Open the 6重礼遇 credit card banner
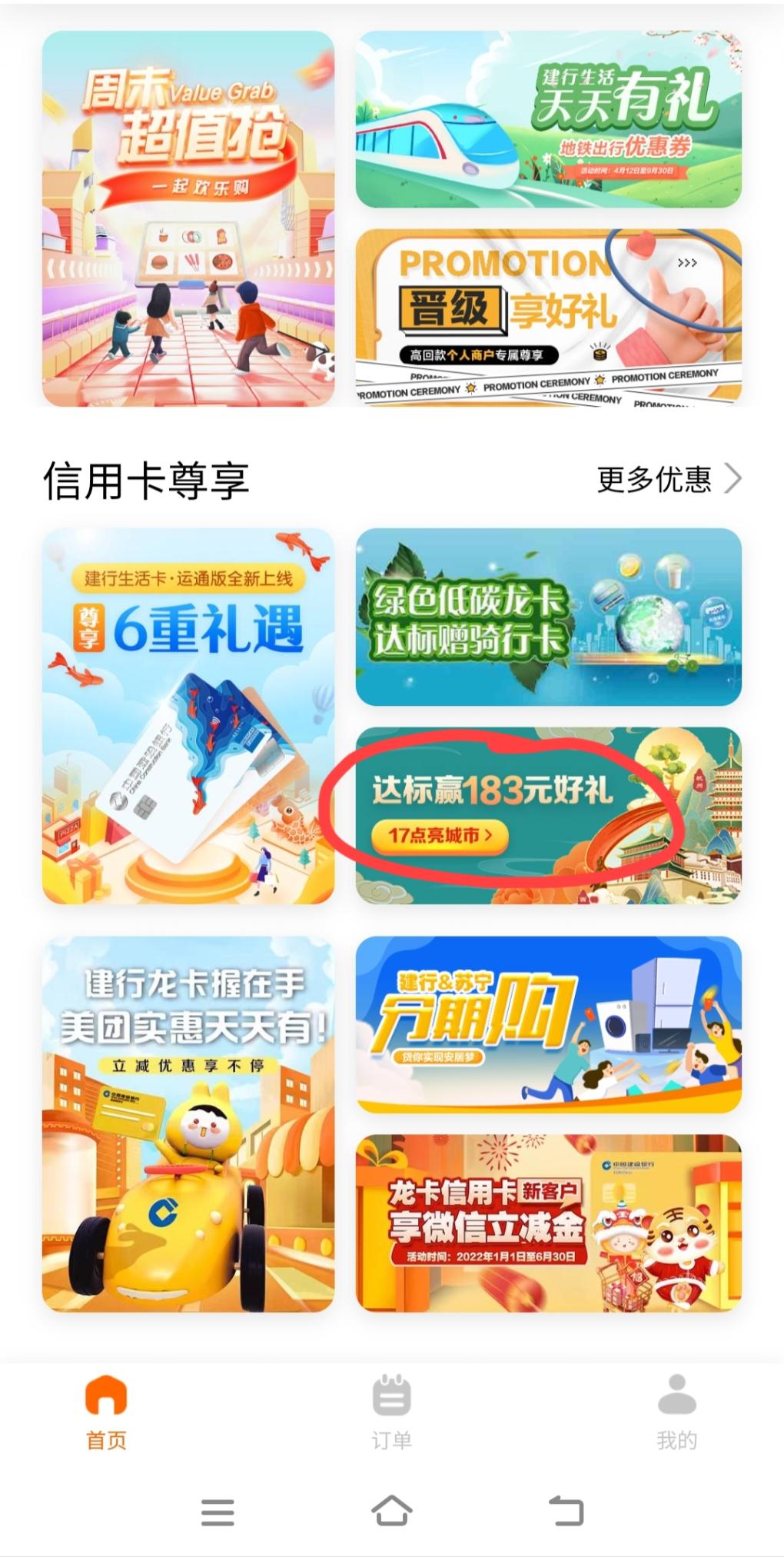784x1557 pixels. click(x=188, y=716)
